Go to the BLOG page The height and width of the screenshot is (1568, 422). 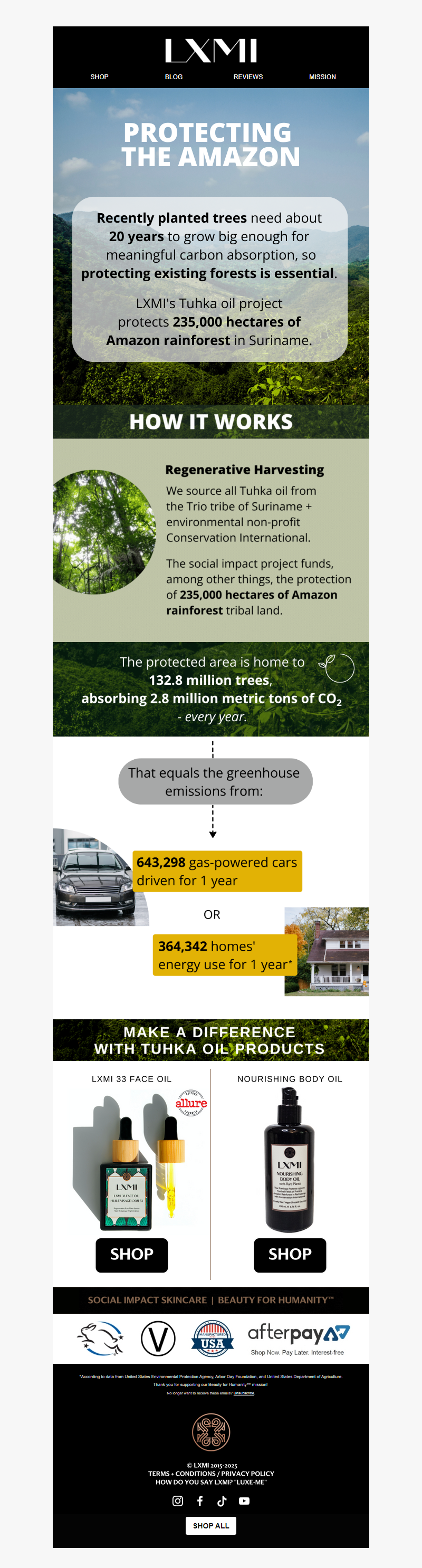[x=174, y=77]
